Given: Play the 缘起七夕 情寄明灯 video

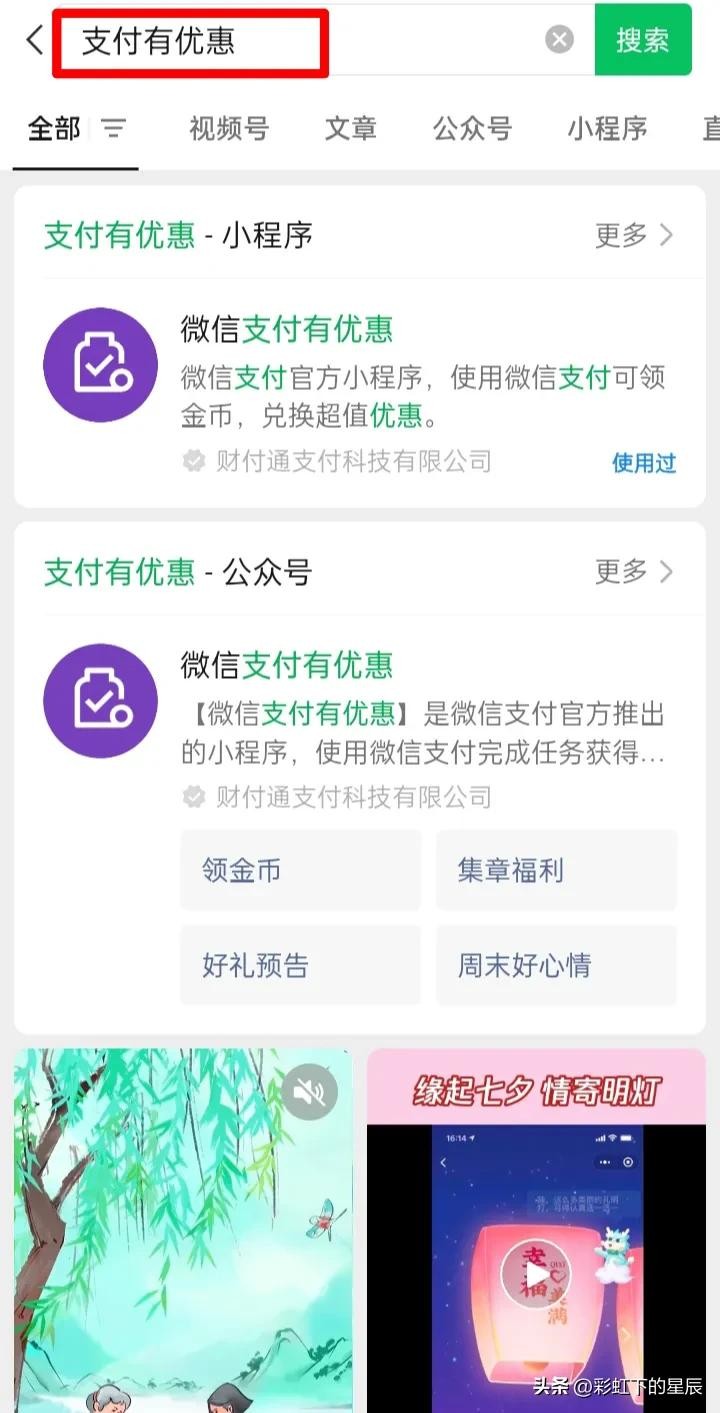Looking at the screenshot, I should click(x=536, y=1275).
